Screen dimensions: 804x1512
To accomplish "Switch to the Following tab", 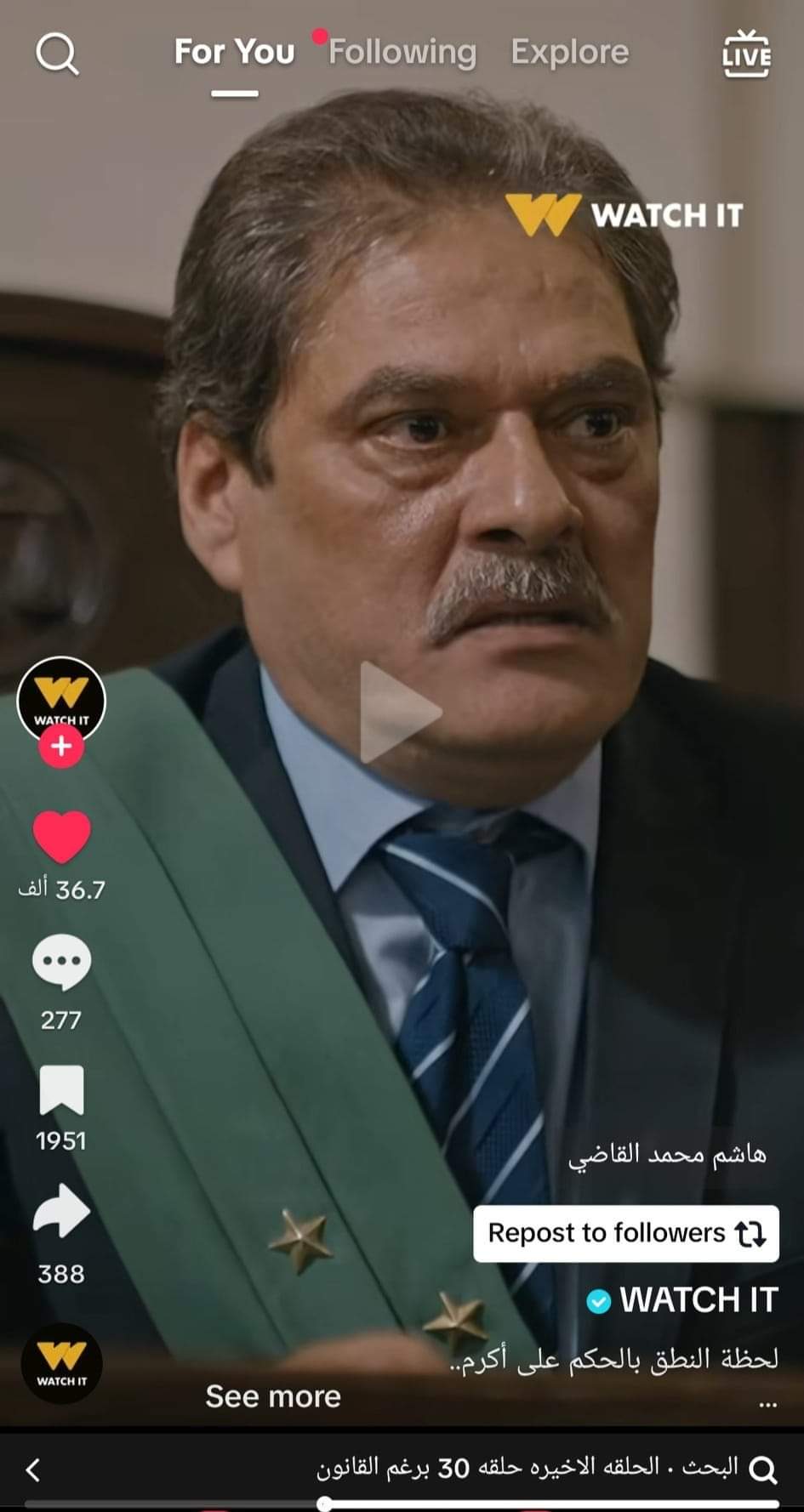I will pos(402,52).
